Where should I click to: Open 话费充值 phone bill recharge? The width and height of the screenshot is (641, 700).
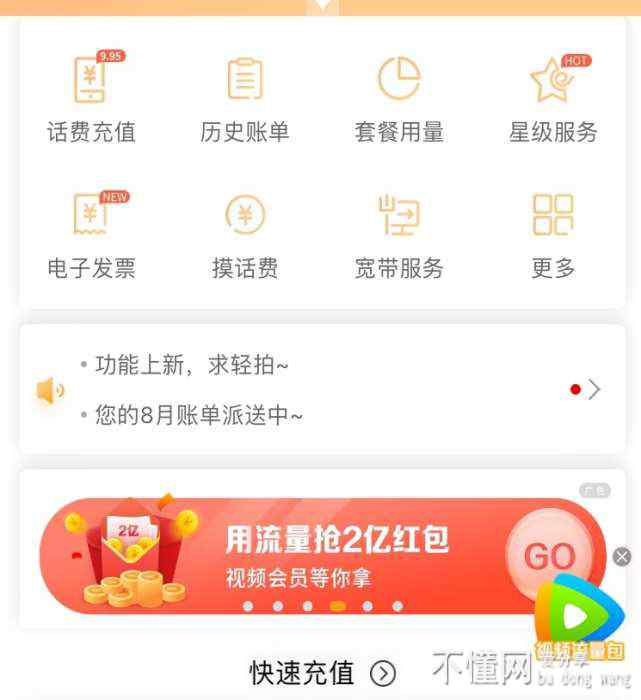coord(91,99)
